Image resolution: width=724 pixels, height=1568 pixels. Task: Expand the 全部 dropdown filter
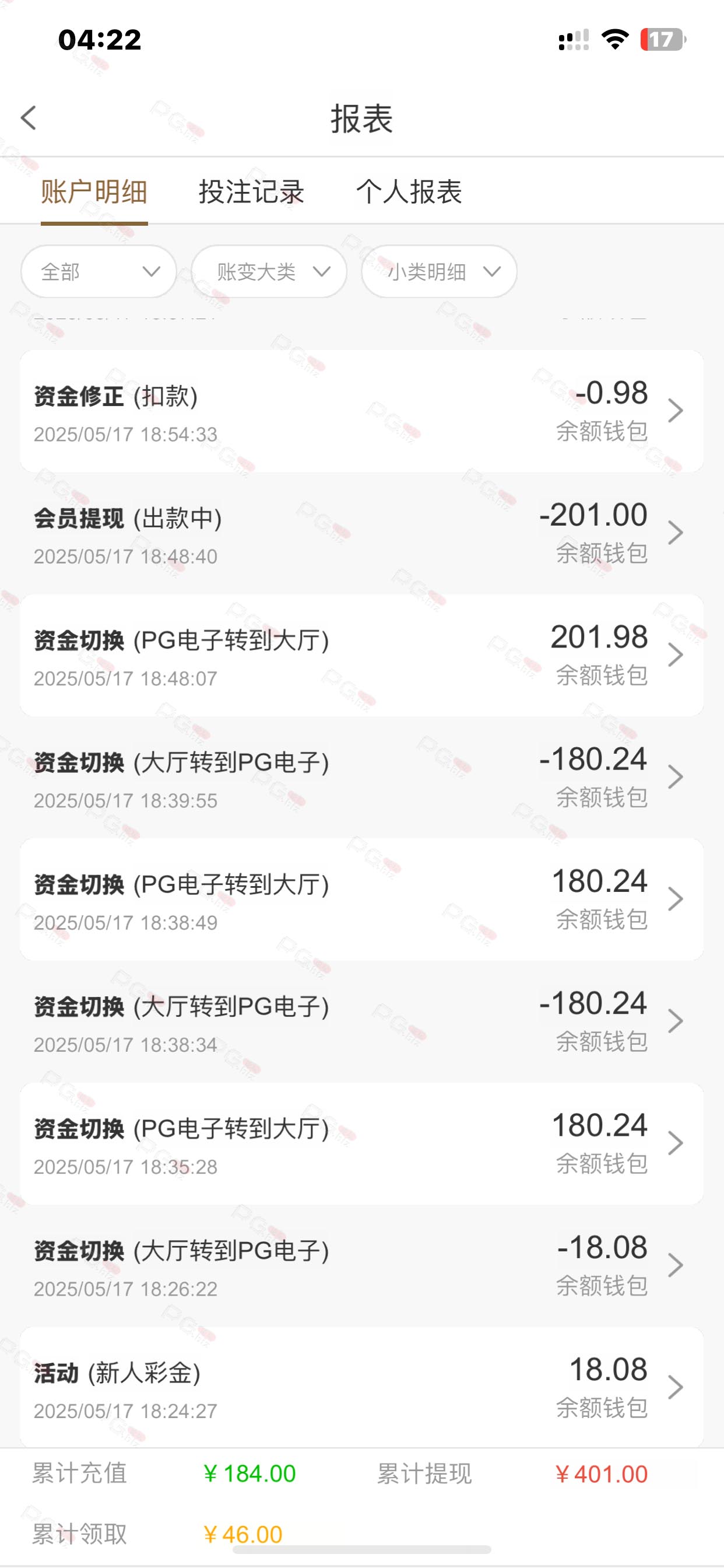tap(99, 271)
